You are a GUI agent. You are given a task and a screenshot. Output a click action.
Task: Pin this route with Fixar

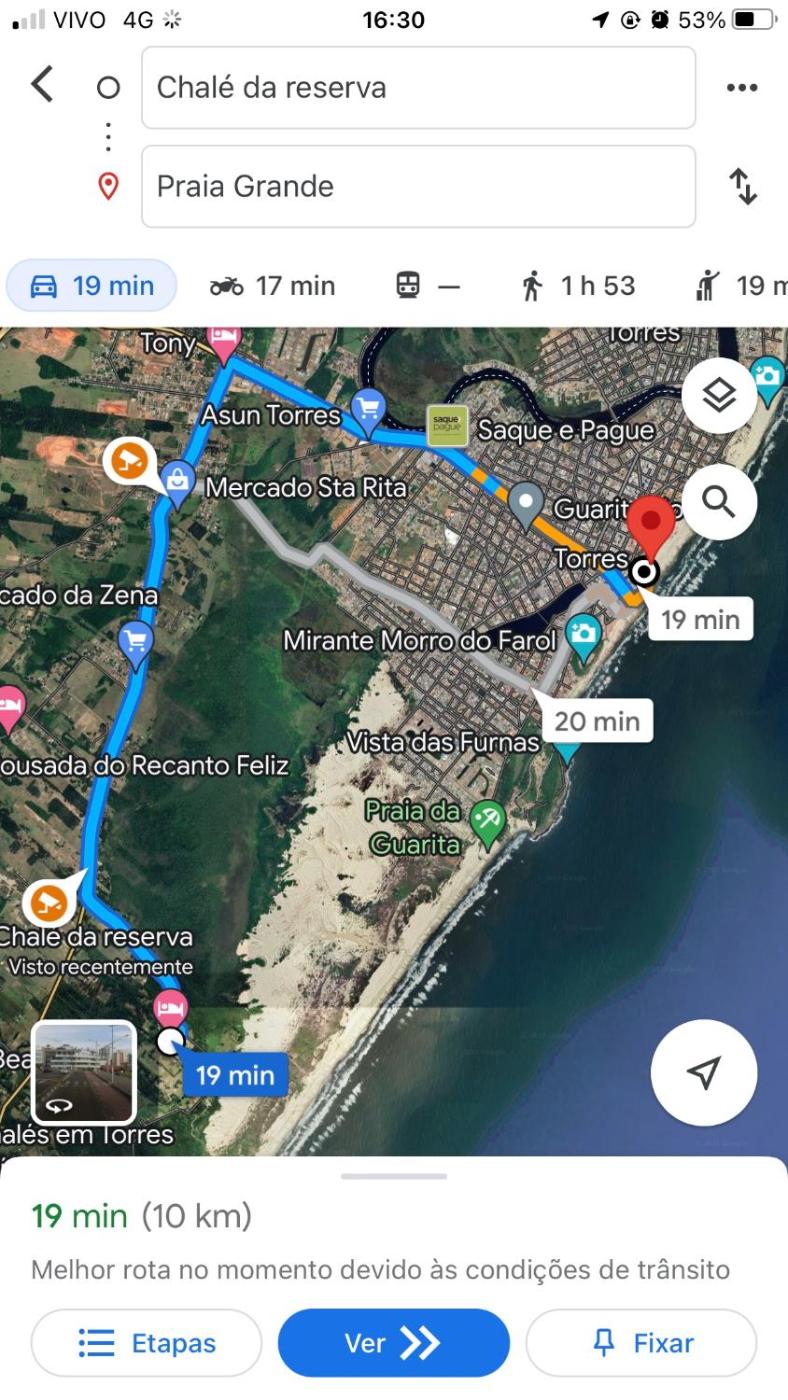(x=641, y=1343)
